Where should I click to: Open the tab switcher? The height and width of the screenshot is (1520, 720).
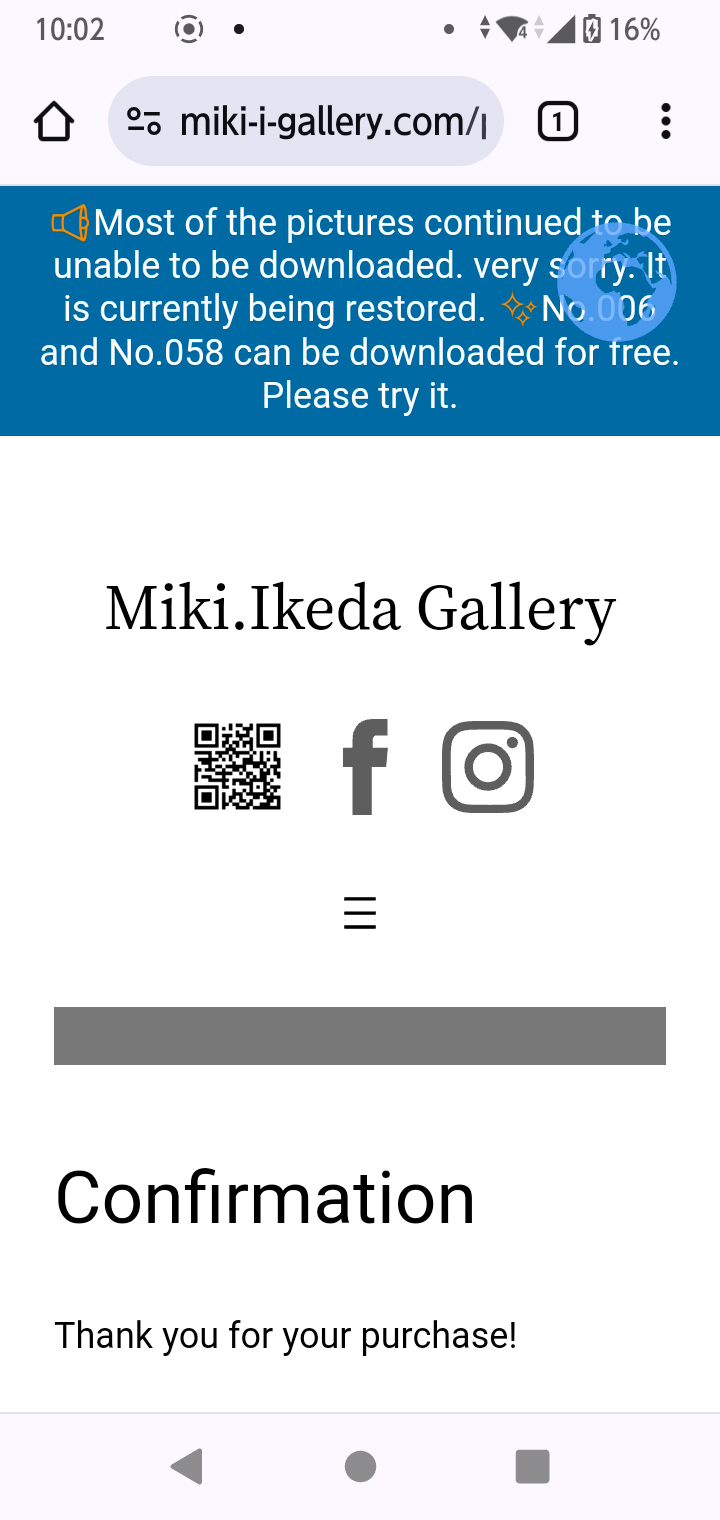[x=558, y=122]
